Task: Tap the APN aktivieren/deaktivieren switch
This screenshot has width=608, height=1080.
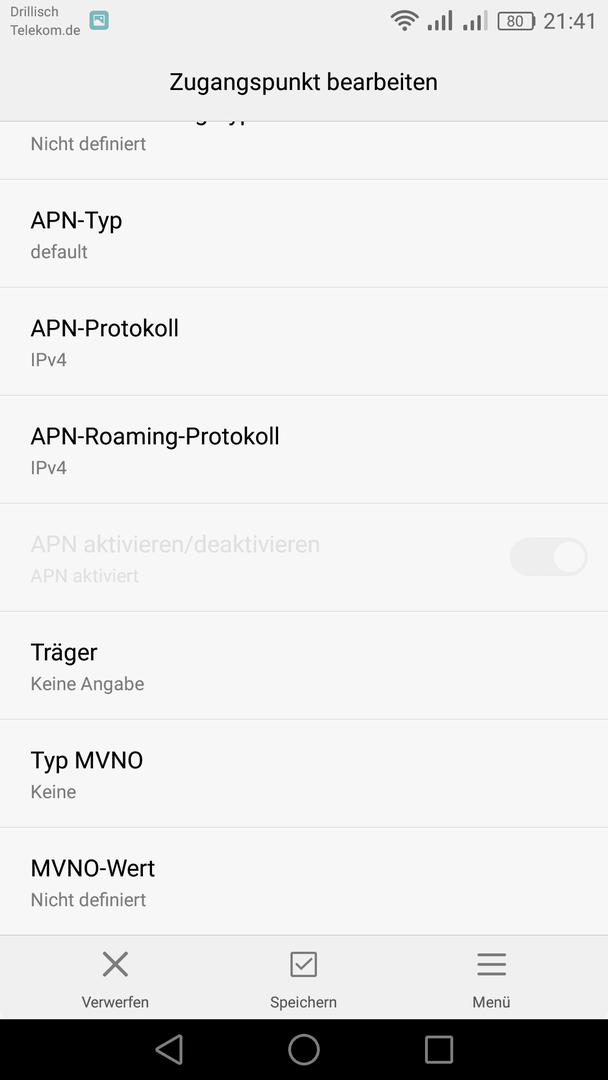Action: [x=549, y=557]
